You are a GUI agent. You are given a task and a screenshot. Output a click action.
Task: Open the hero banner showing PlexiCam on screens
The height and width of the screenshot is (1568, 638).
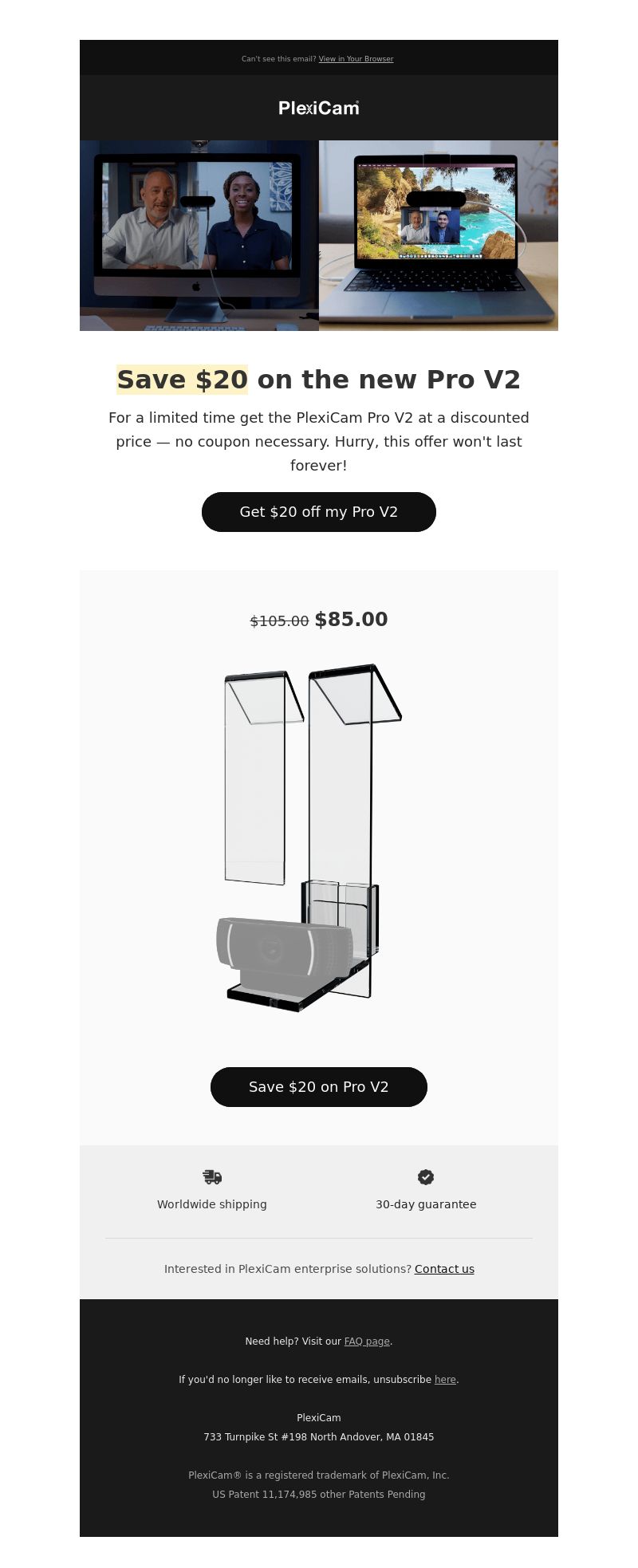point(319,235)
